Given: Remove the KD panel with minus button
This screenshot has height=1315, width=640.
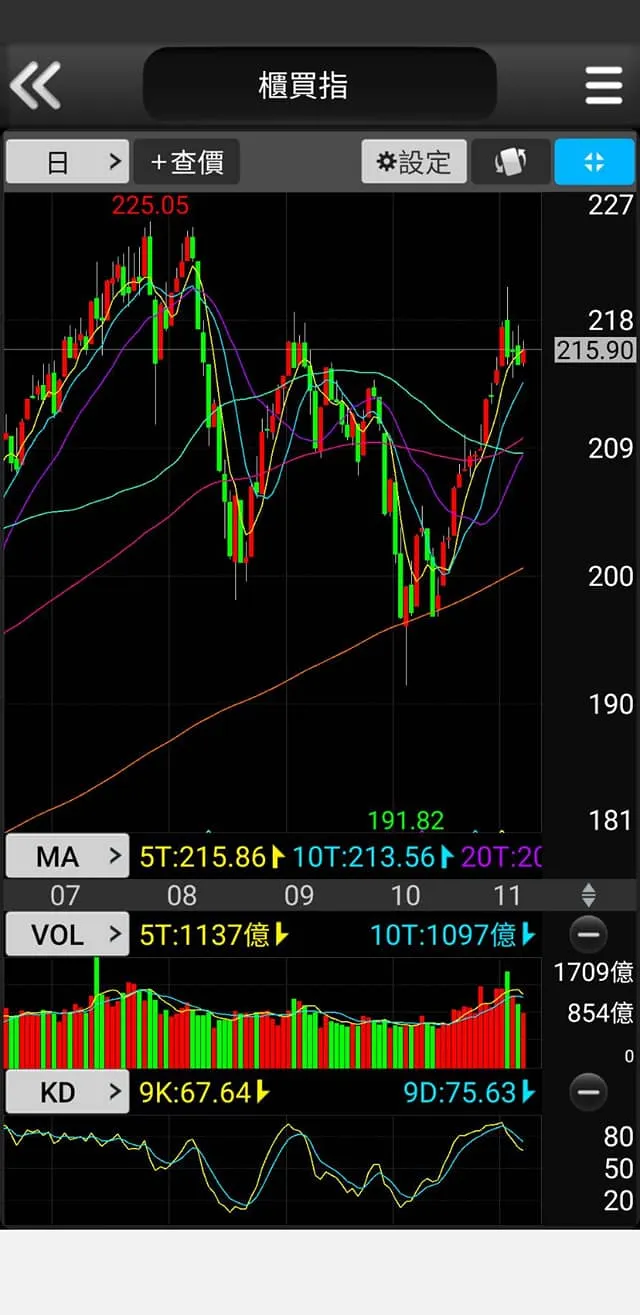Looking at the screenshot, I should pyautogui.click(x=588, y=1092).
